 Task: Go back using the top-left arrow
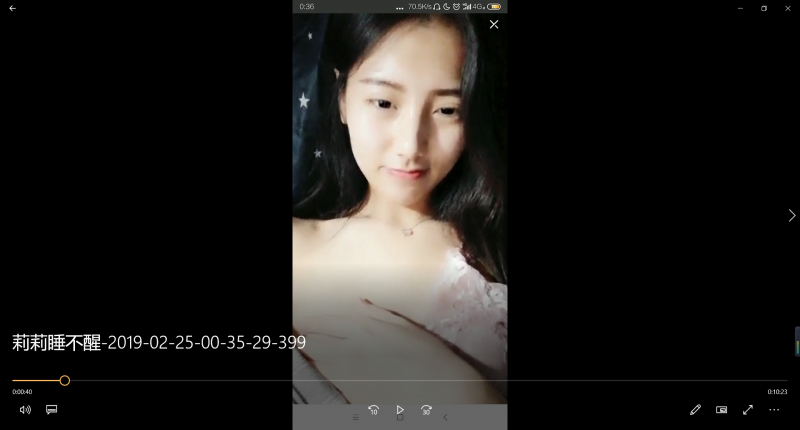coord(12,8)
